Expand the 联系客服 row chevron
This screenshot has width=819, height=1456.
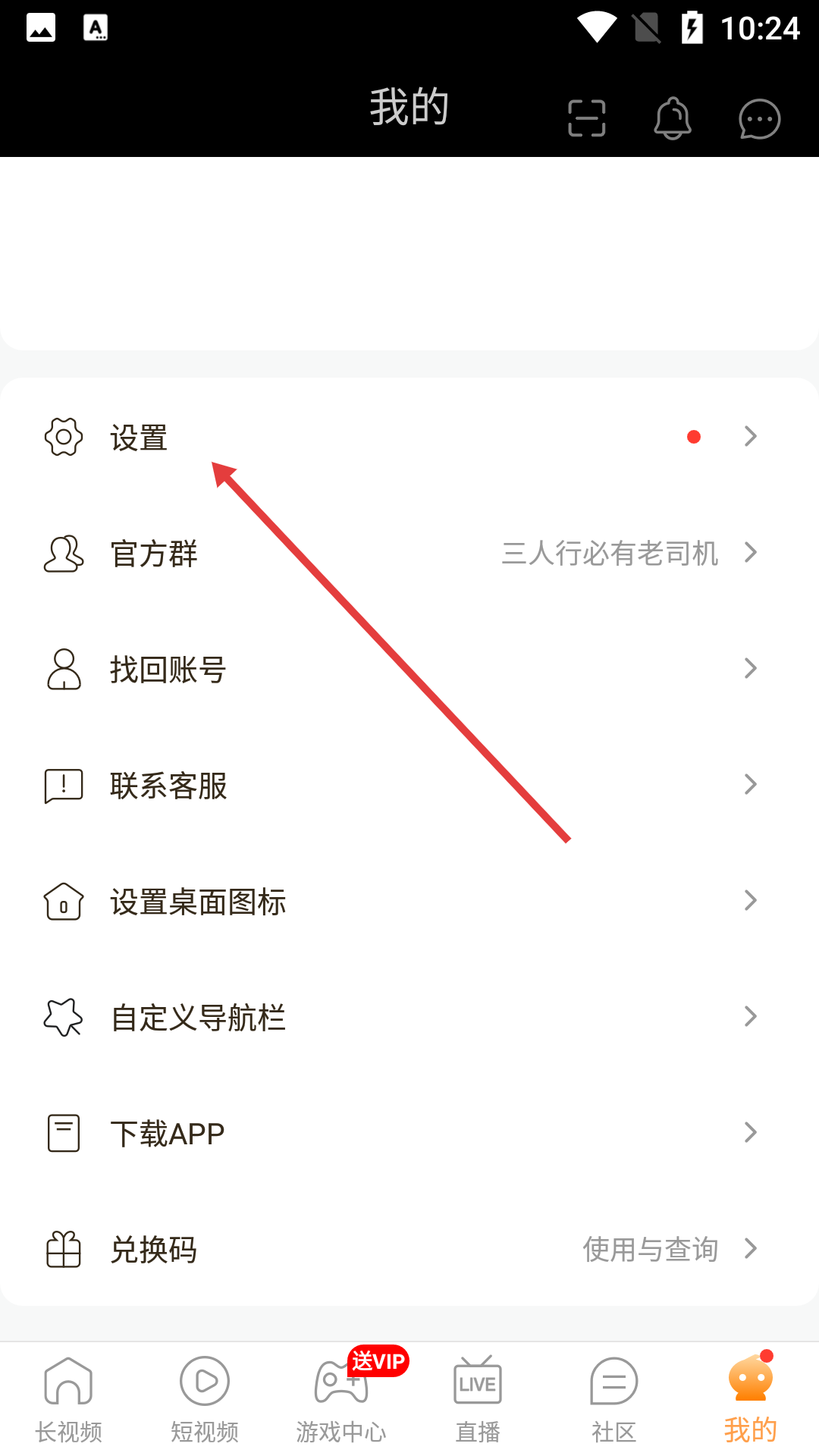pyautogui.click(x=751, y=785)
